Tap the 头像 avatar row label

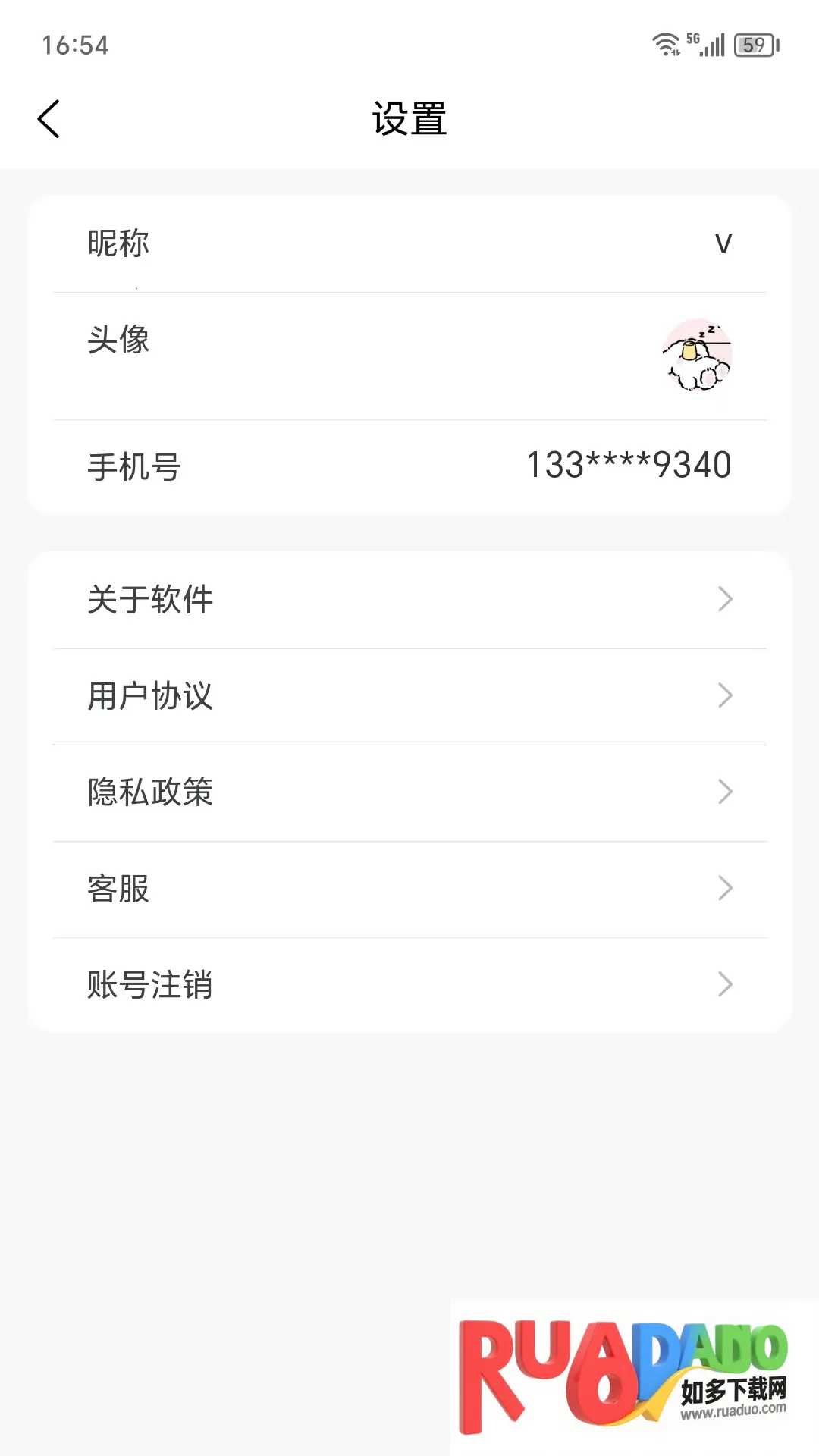tap(117, 341)
